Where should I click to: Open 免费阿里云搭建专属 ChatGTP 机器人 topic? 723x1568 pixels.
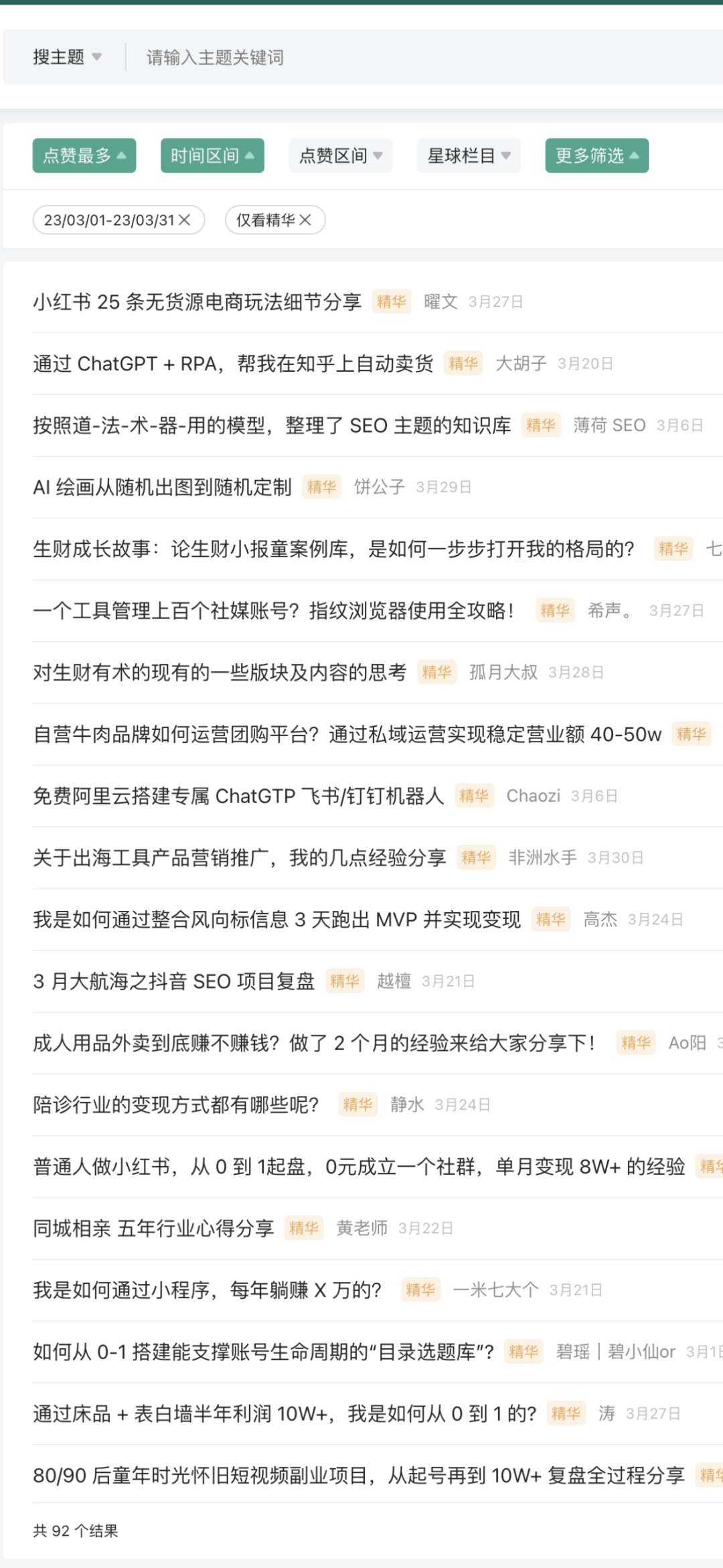238,796
